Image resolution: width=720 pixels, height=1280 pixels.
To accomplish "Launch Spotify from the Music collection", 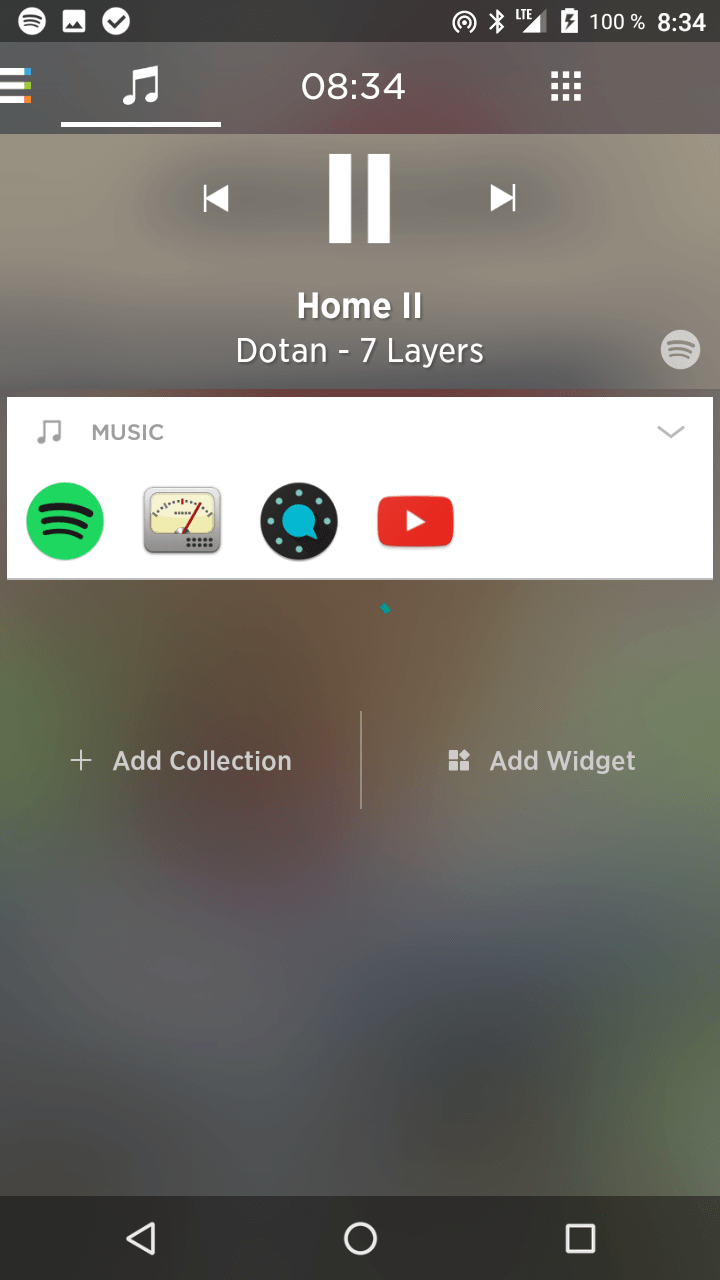I will click(65, 521).
